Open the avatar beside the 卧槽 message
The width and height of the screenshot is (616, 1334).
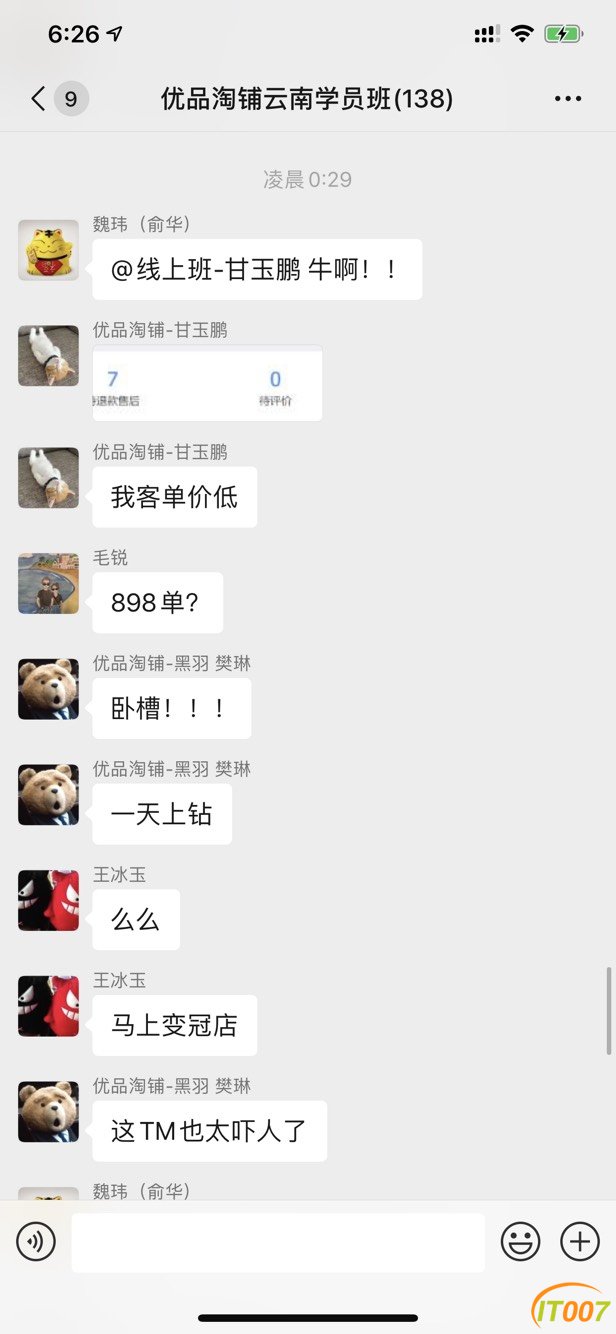pos(48,689)
